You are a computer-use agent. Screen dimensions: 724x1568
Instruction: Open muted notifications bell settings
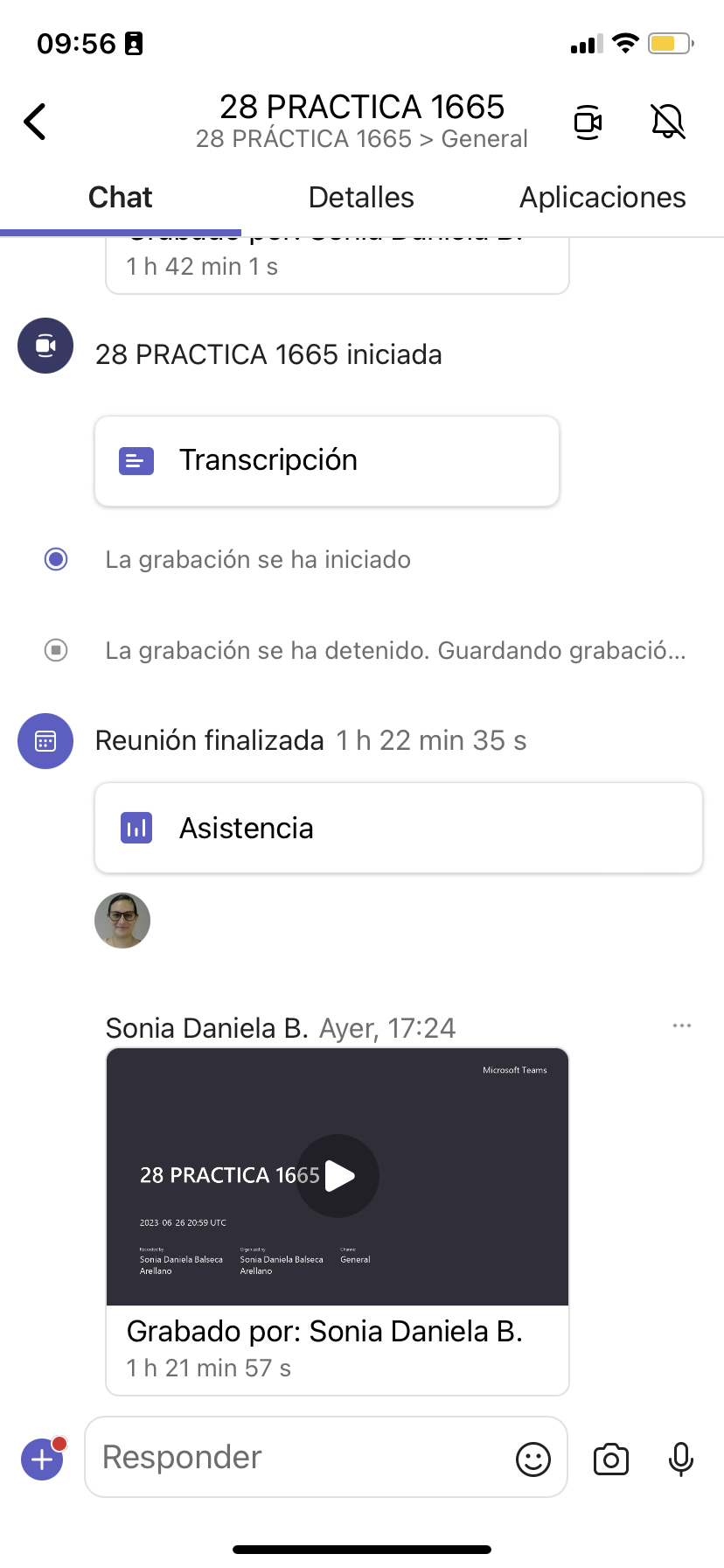click(x=668, y=122)
